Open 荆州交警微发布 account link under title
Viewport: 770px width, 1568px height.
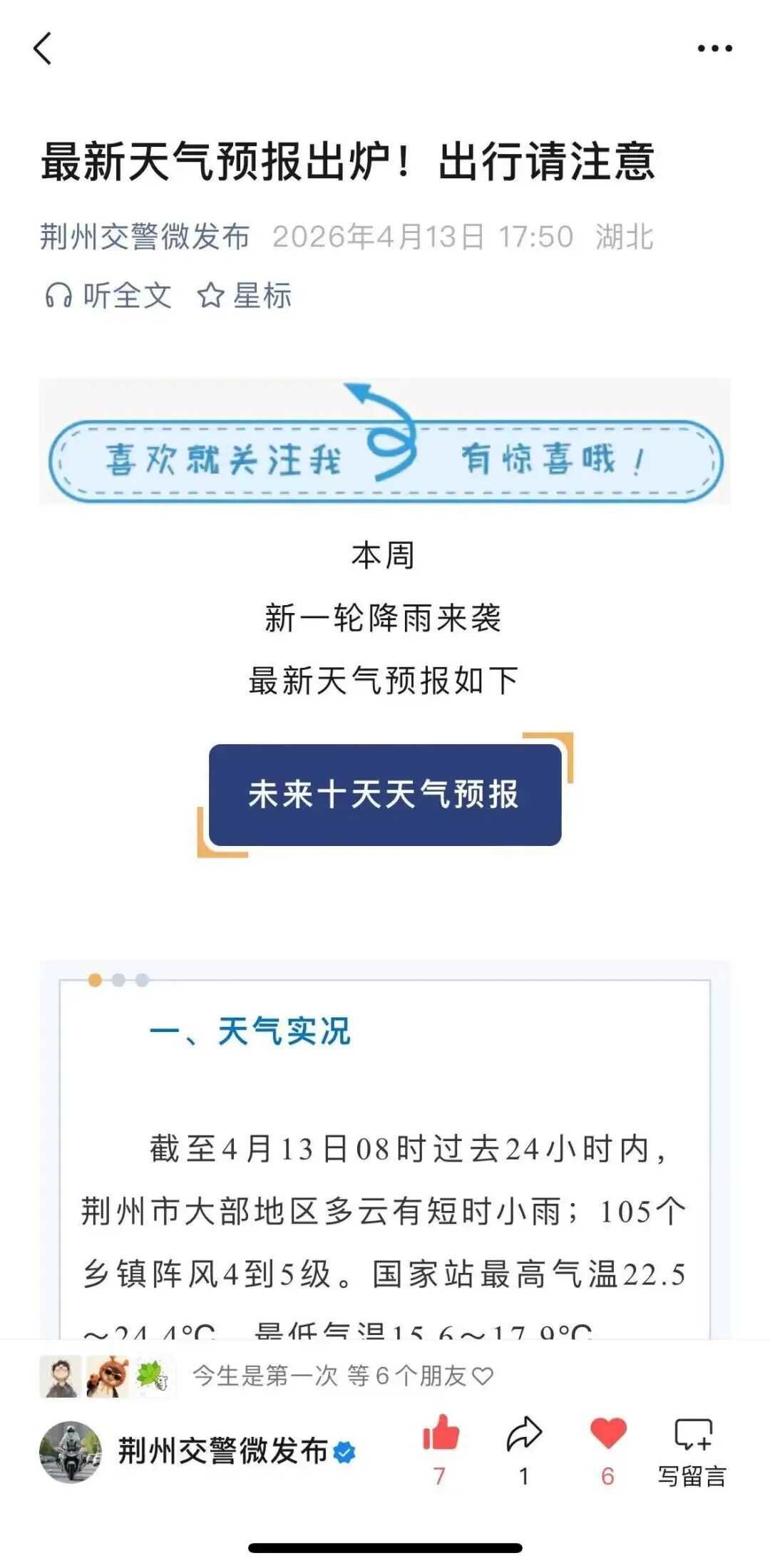[145, 237]
